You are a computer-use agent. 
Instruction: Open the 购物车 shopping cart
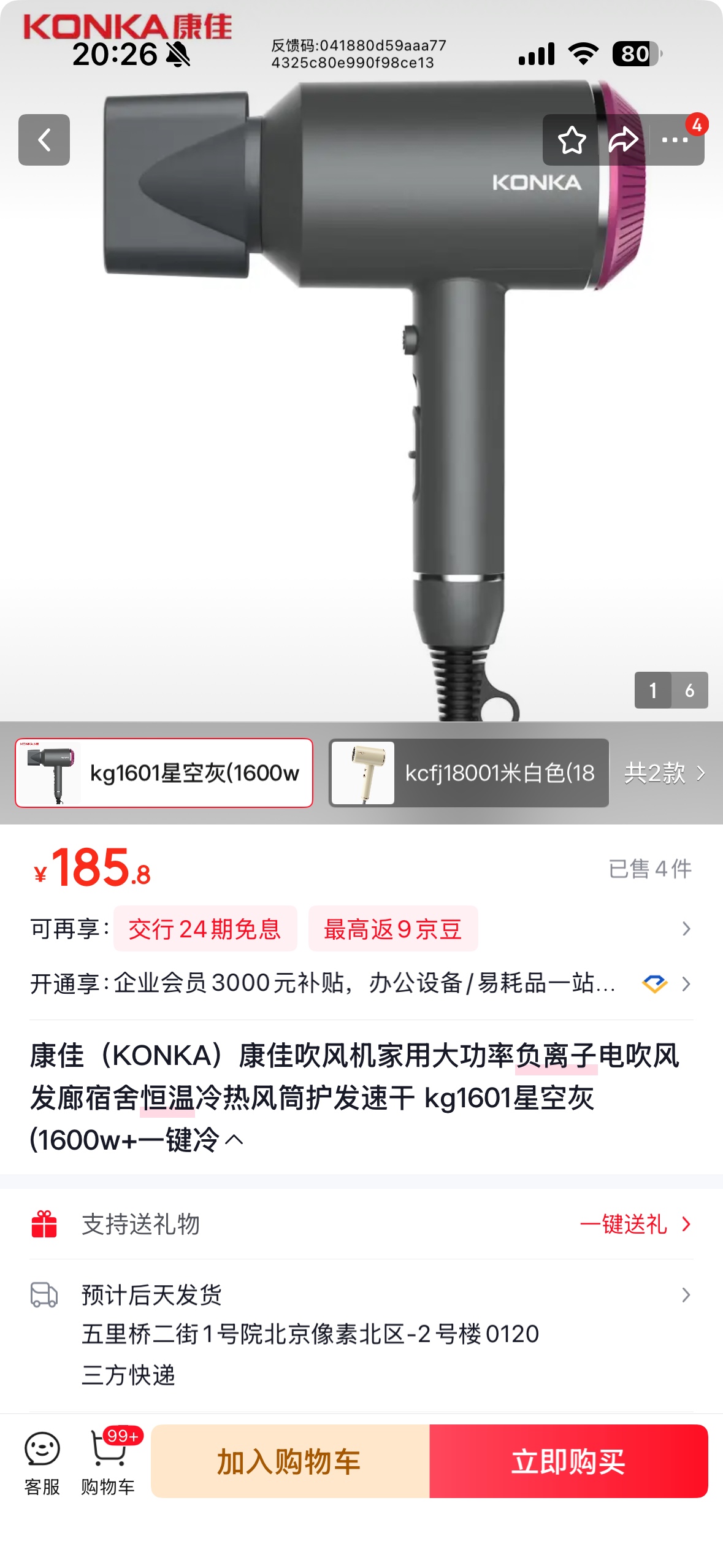tap(108, 1462)
